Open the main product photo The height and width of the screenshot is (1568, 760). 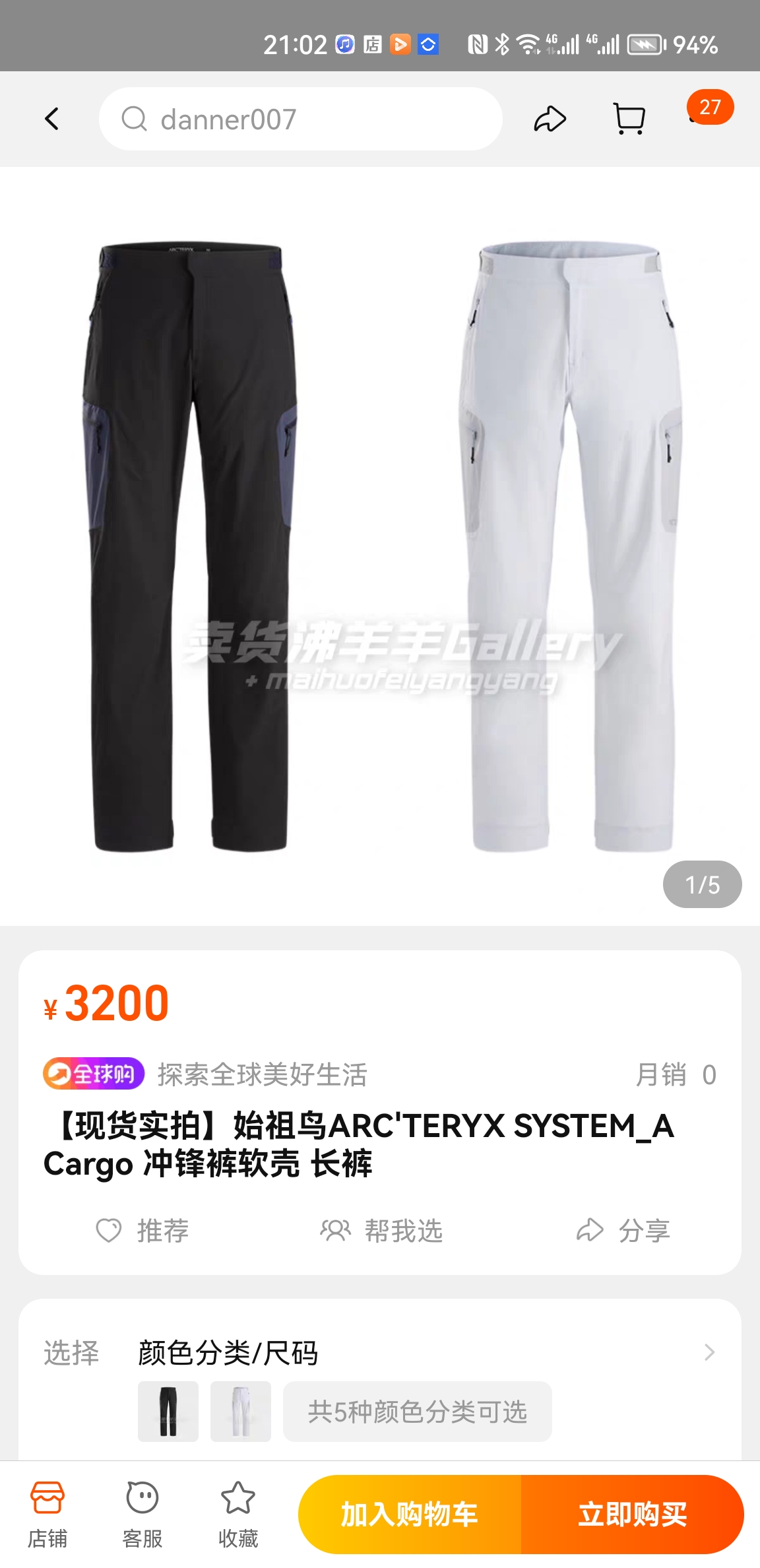(x=380, y=546)
